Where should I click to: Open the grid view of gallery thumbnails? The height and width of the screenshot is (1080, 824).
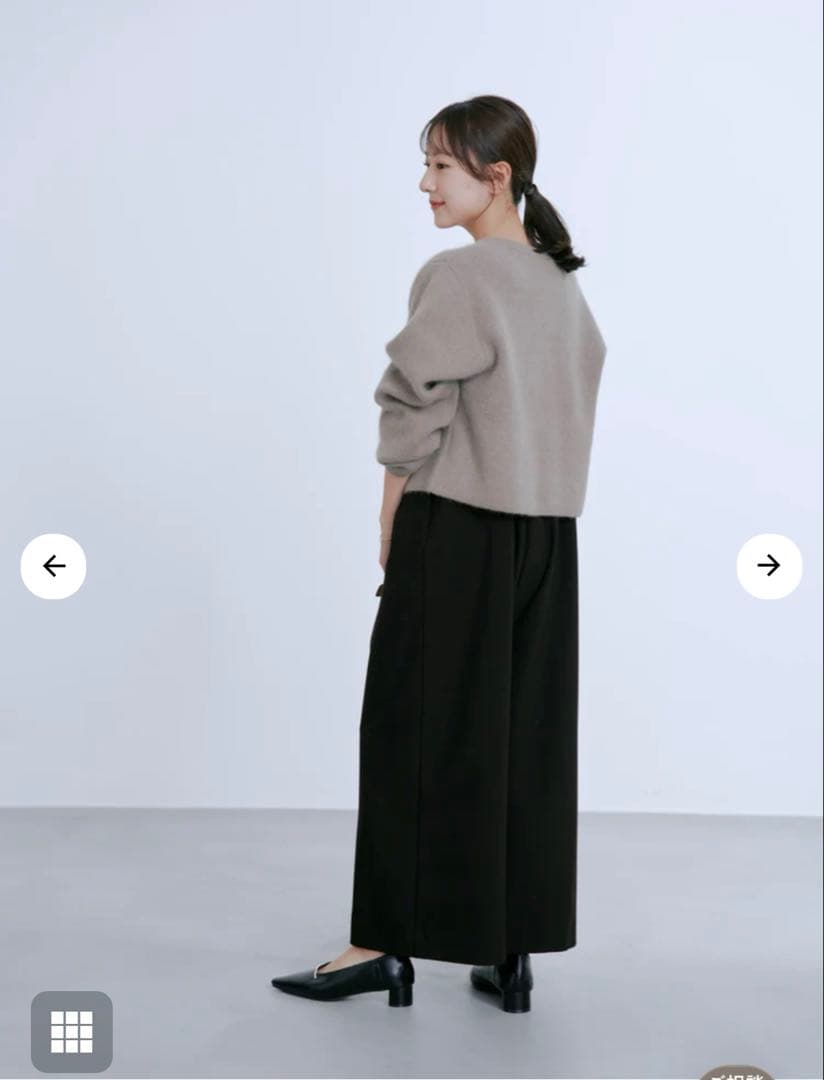pyautogui.click(x=72, y=1030)
